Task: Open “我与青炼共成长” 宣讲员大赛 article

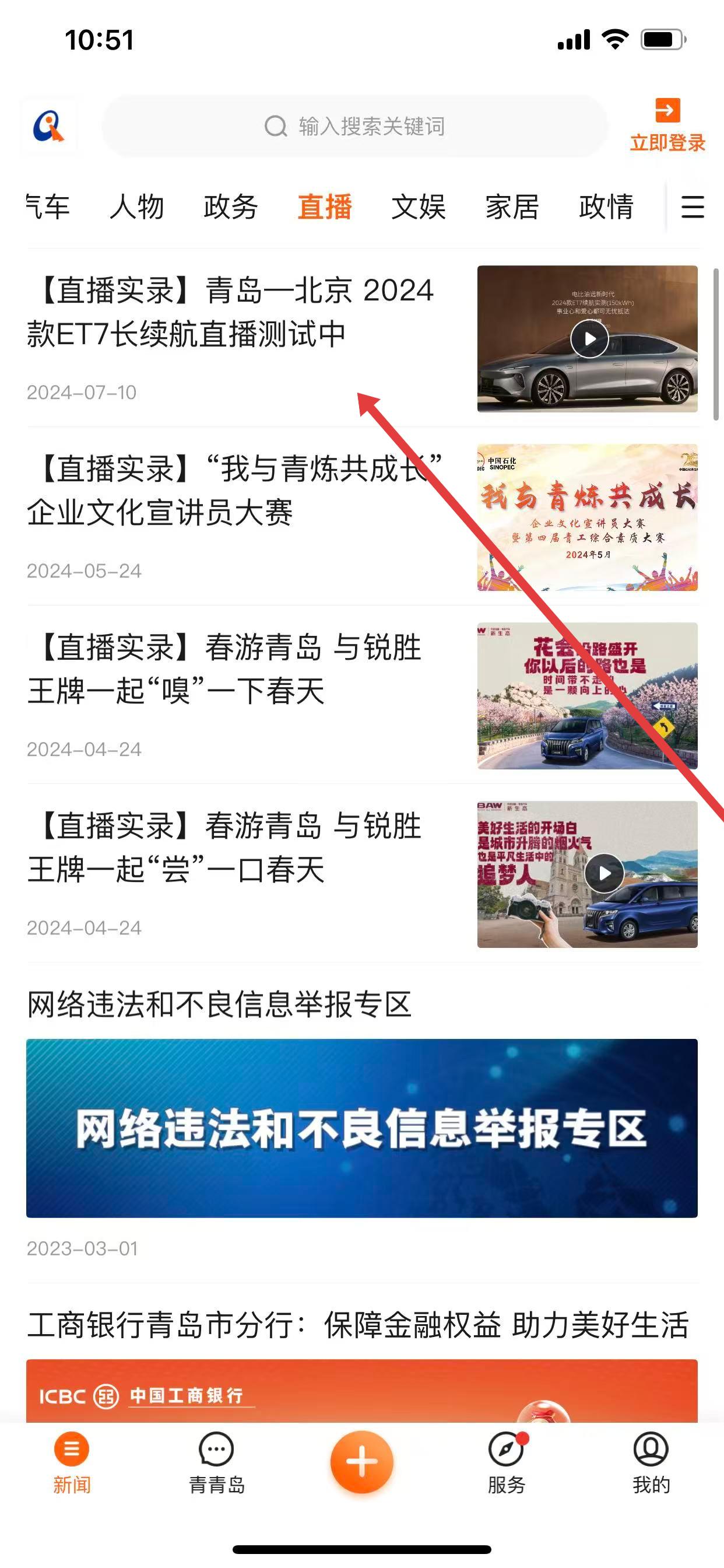Action: [x=231, y=490]
